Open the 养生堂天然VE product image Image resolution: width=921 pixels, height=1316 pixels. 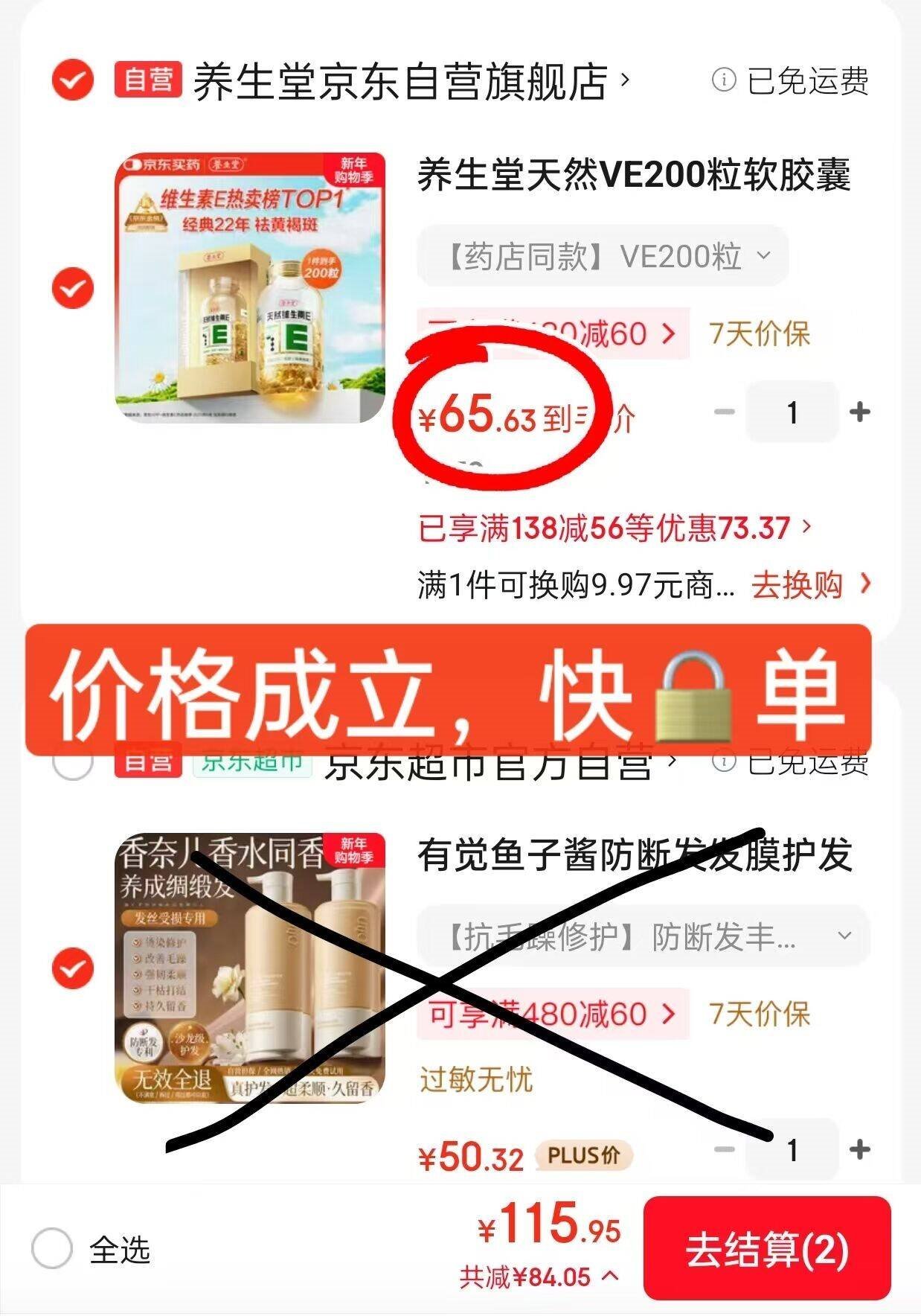pyautogui.click(x=250, y=287)
